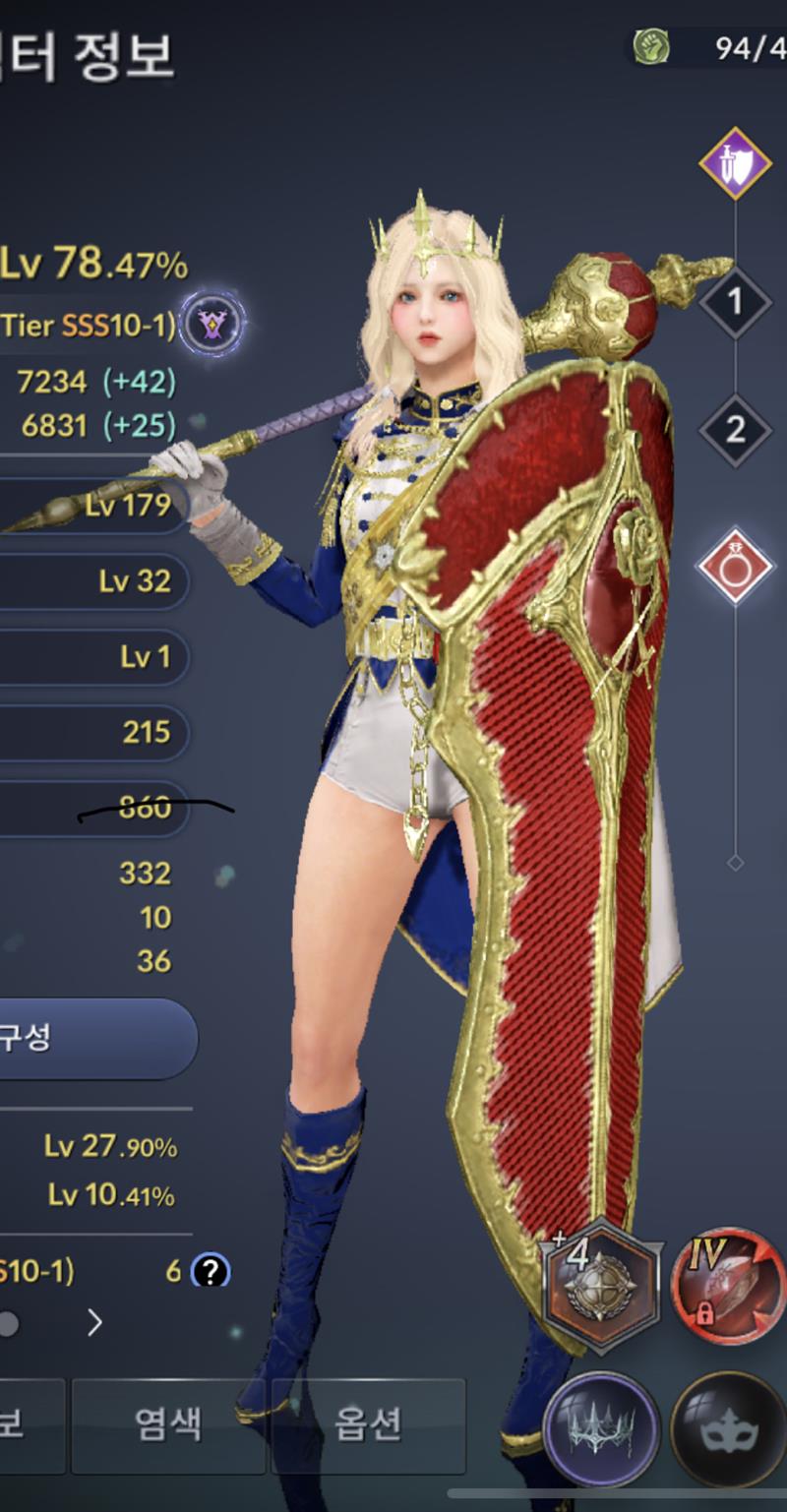
Task: Go to next page with right arrow
Action: pos(94,1323)
